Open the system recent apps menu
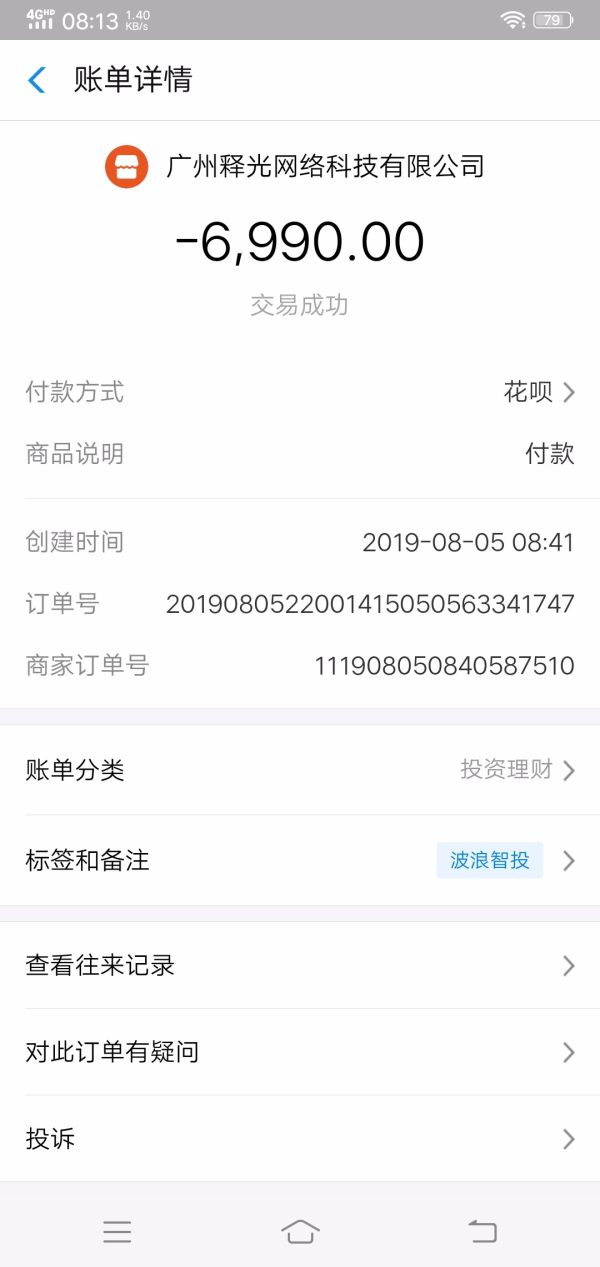This screenshot has height=1267, width=600. tap(117, 1231)
